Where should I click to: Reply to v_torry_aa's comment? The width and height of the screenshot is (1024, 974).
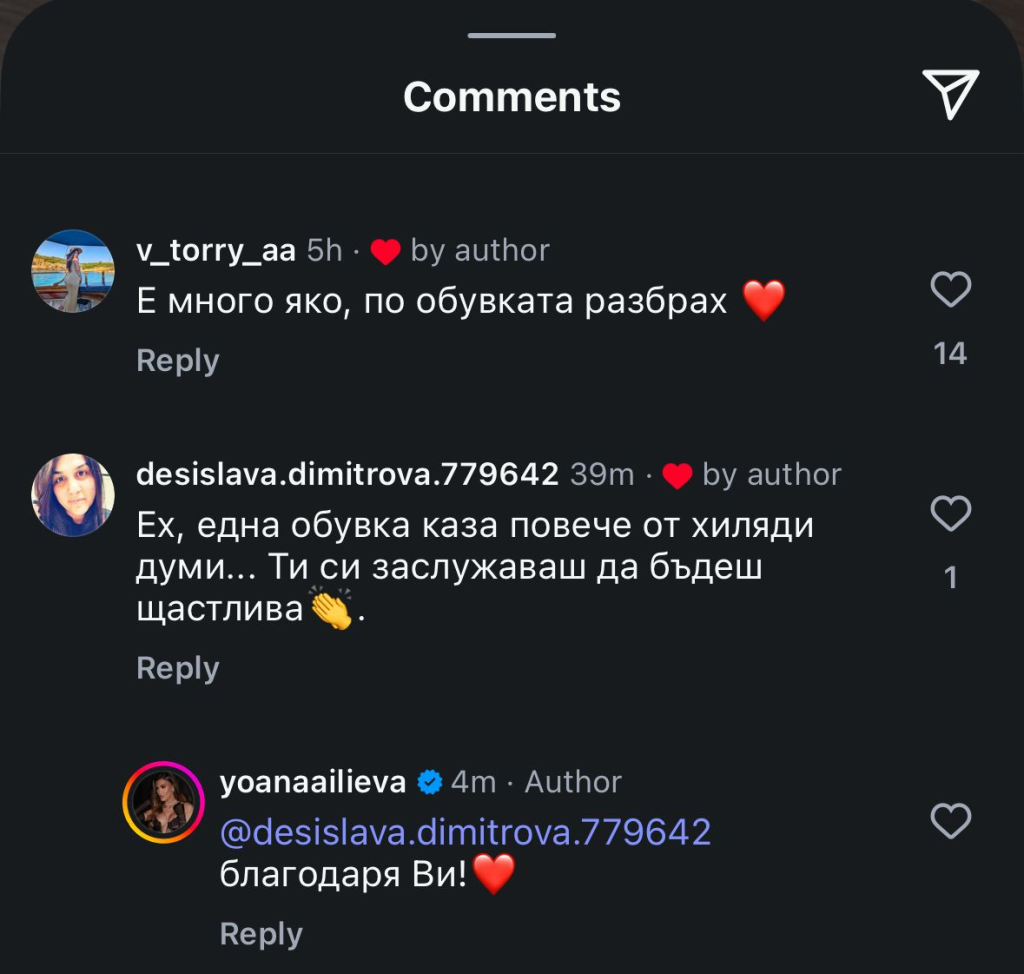[177, 361]
